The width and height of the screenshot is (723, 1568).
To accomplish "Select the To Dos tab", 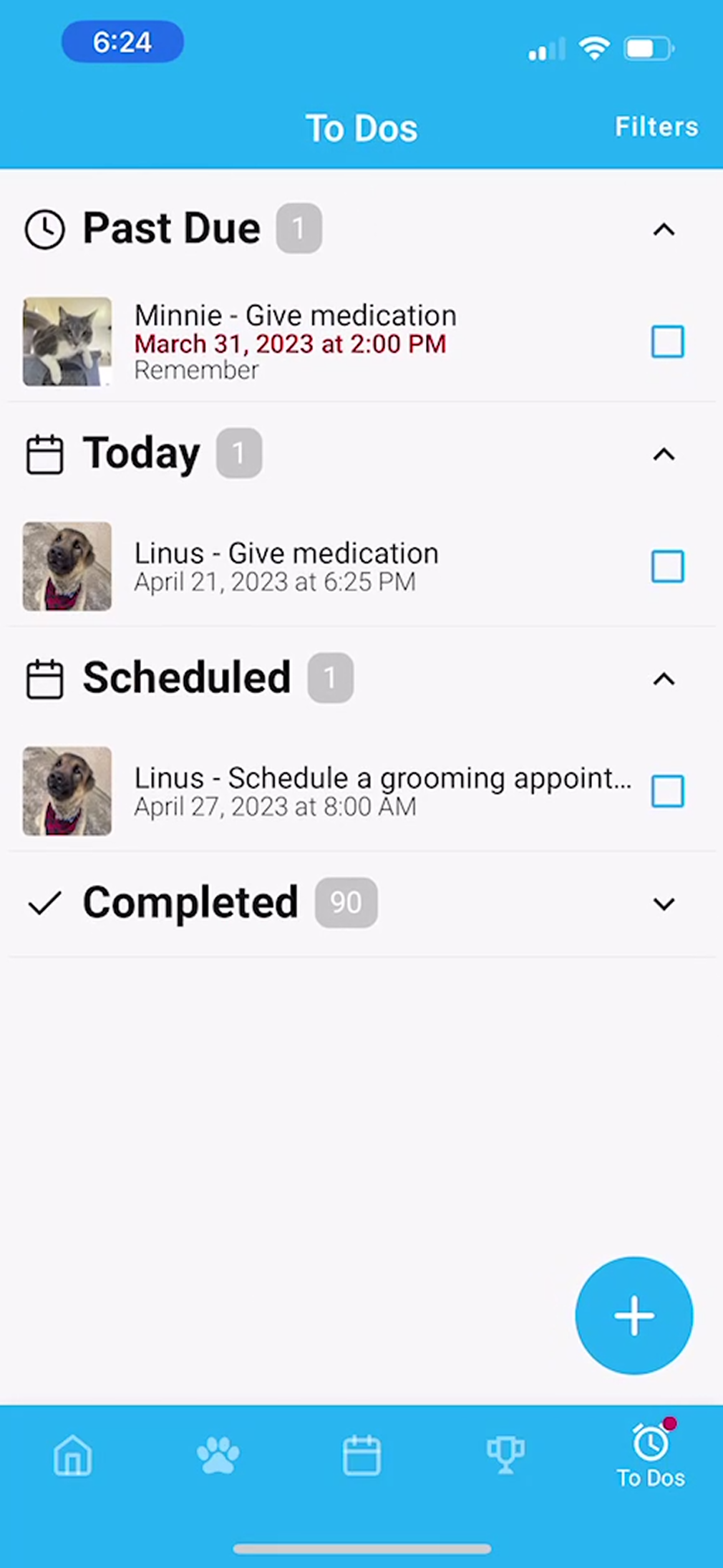I will click(x=650, y=1457).
